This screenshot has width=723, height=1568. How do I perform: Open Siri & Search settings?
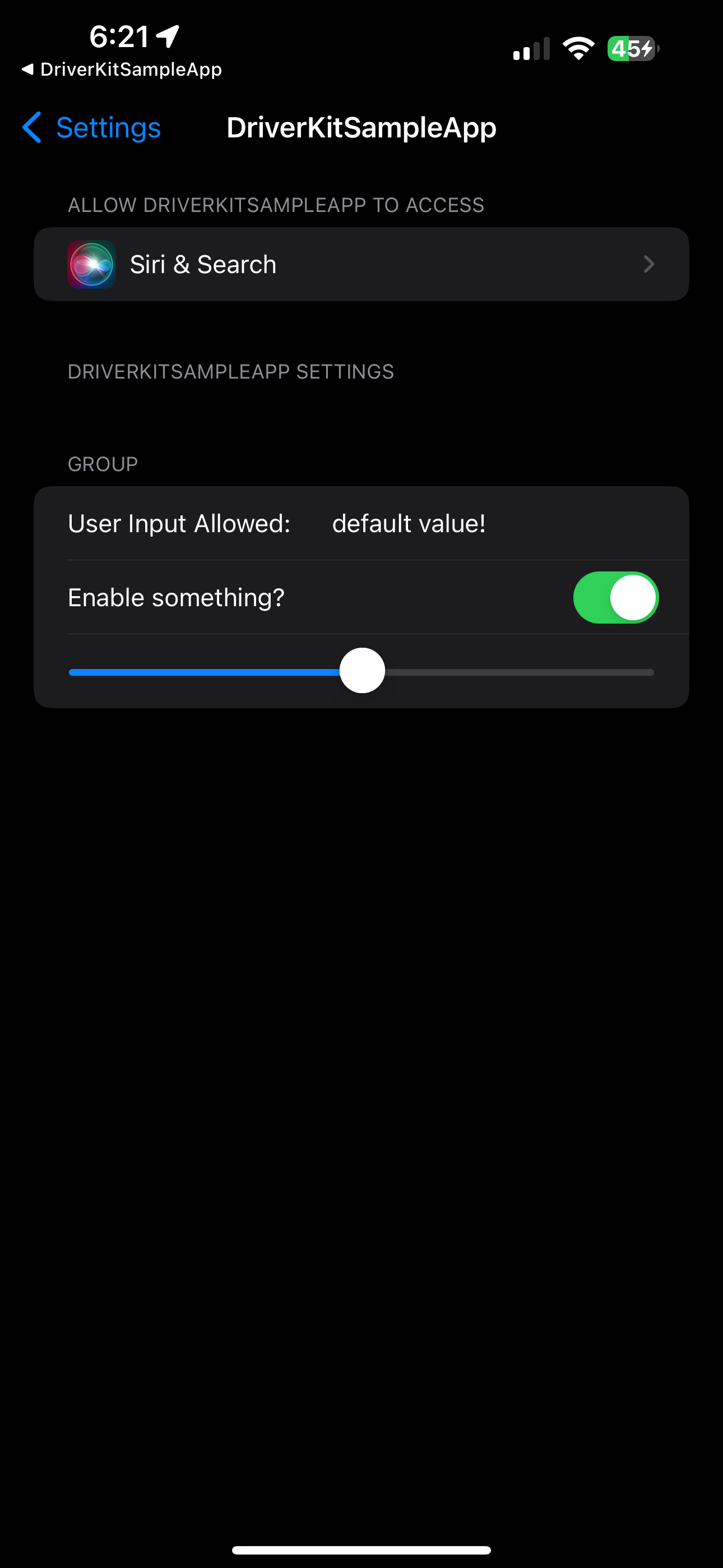pos(361,264)
